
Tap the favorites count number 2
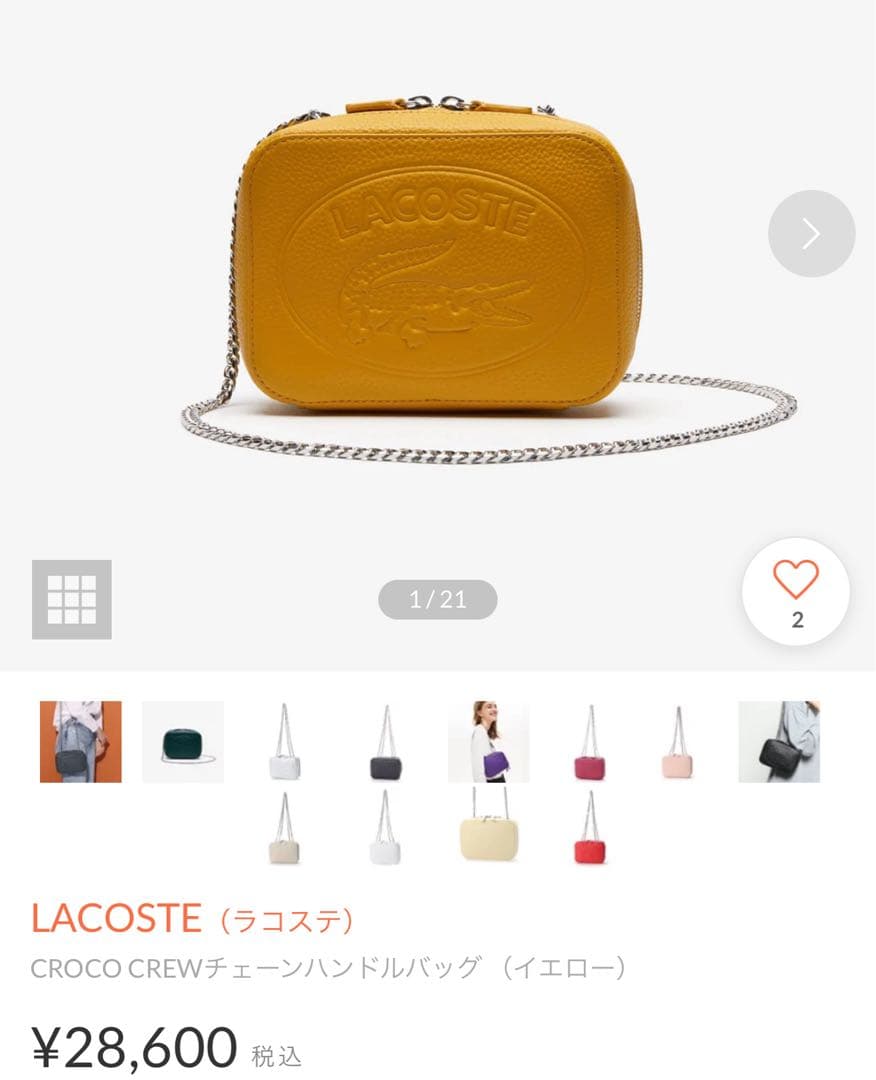(793, 618)
